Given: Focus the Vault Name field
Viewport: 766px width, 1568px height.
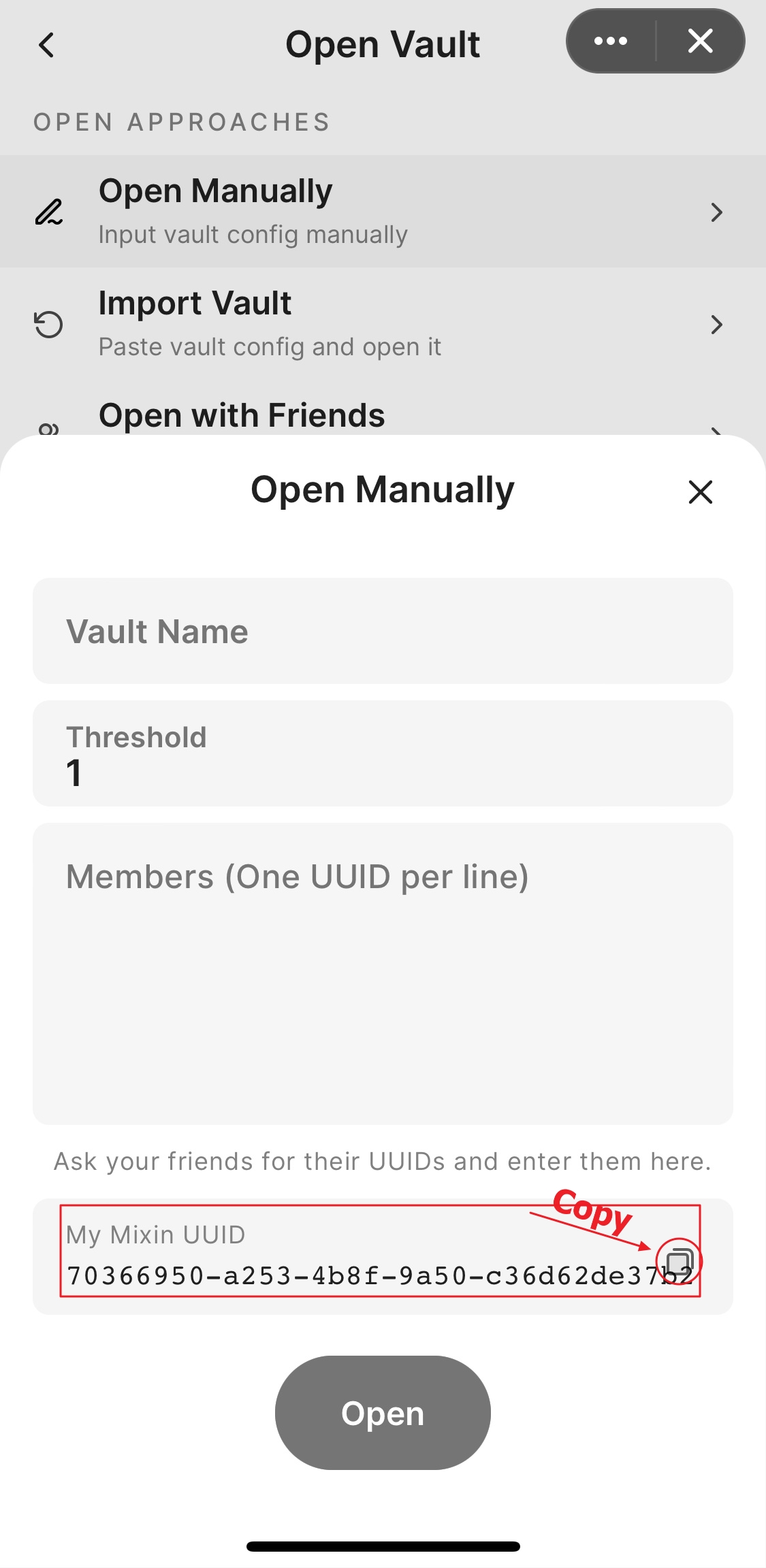Looking at the screenshot, I should 383,631.
